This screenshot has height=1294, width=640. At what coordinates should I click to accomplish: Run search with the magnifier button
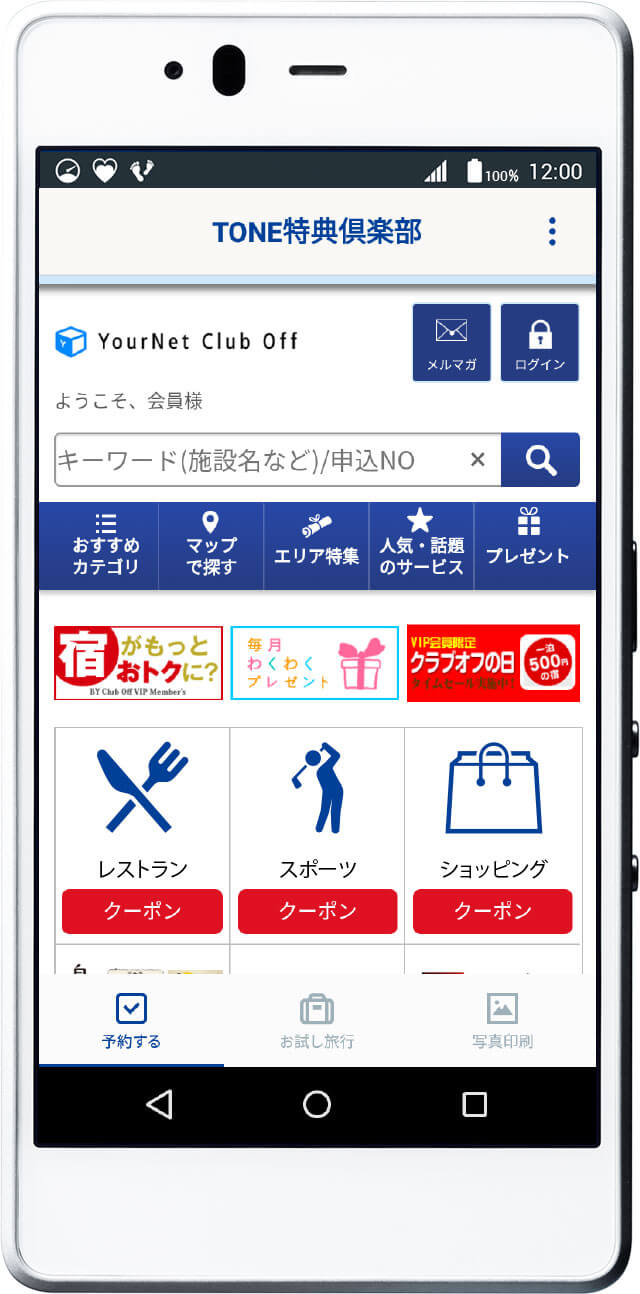[540, 460]
